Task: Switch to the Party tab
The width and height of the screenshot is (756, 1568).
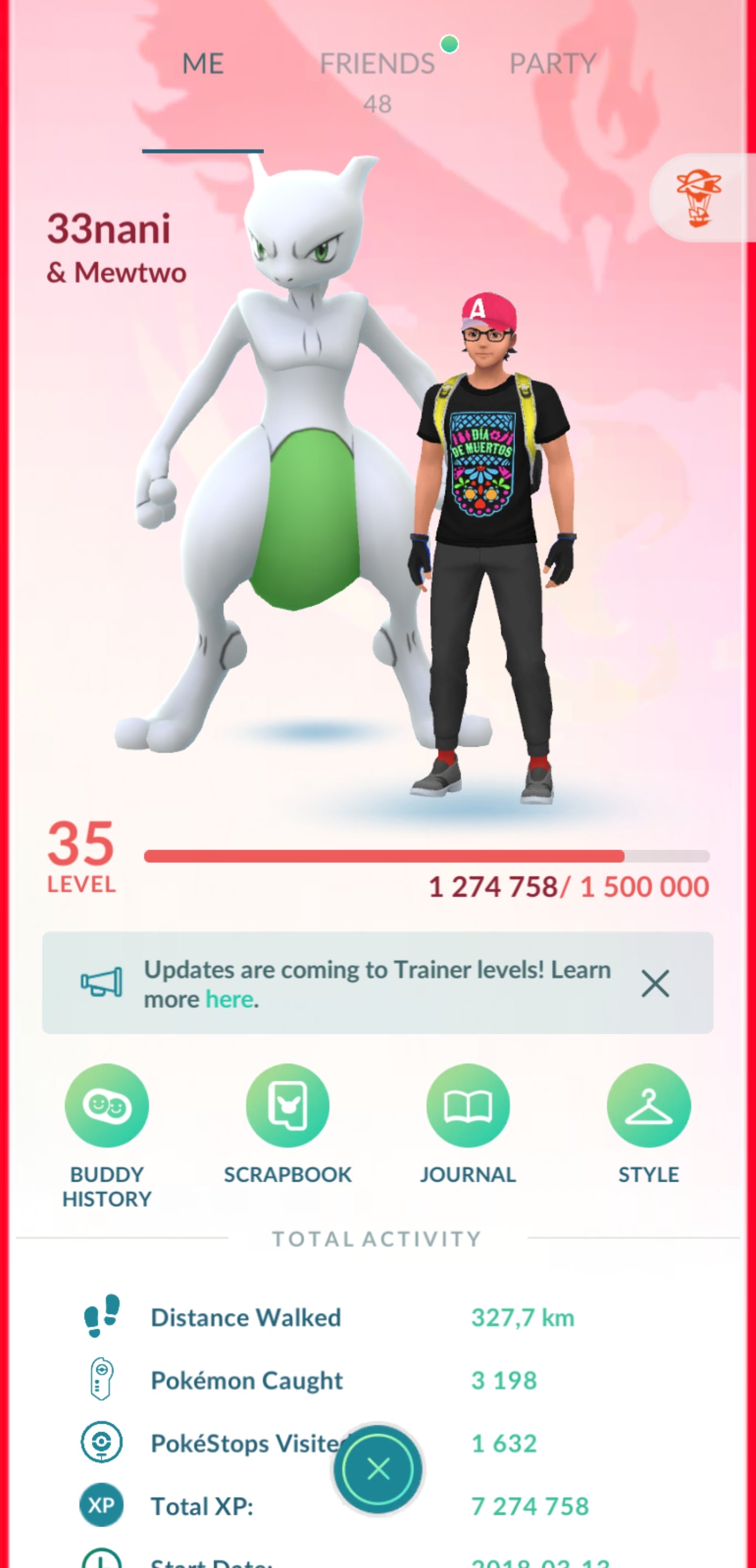Action: [x=552, y=64]
